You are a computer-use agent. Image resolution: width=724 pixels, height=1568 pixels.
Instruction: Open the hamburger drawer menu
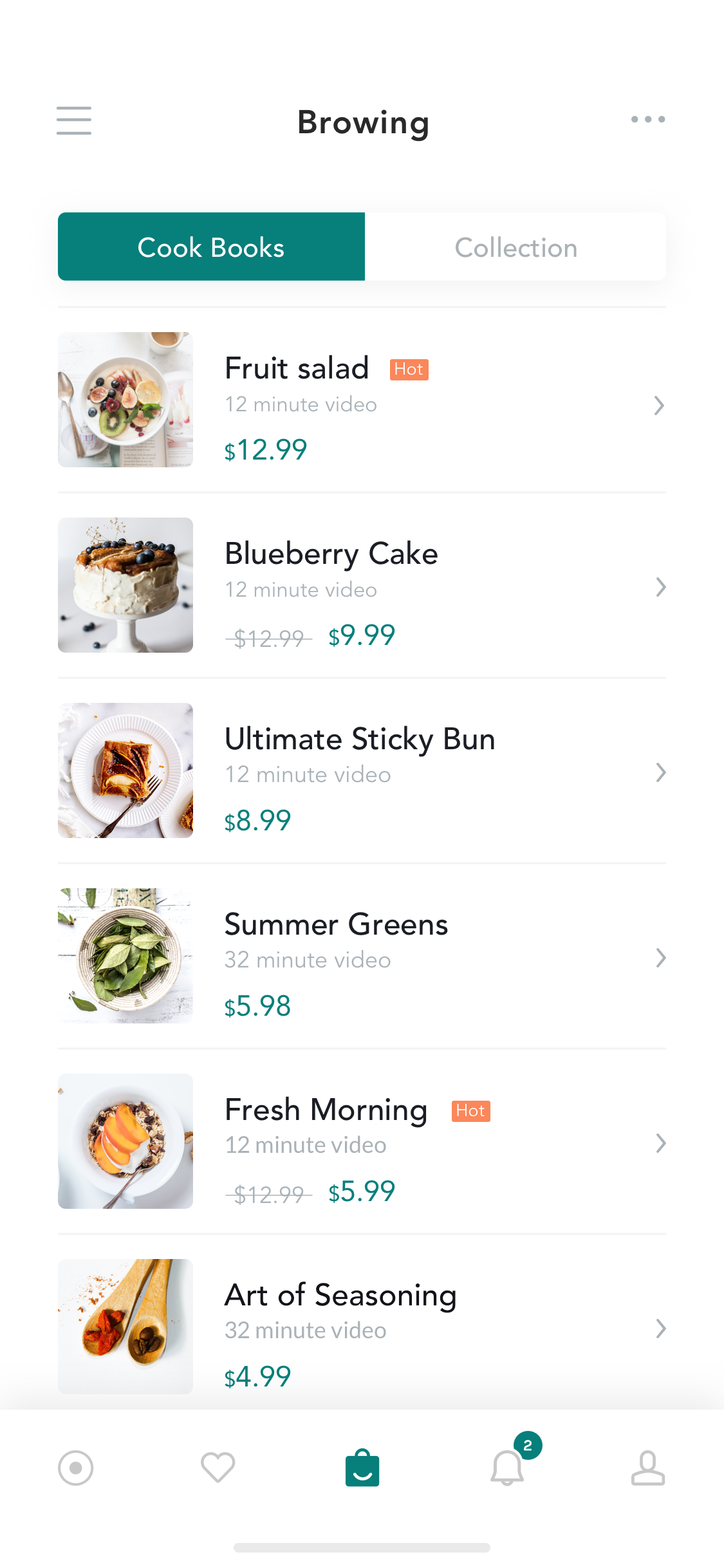74,120
